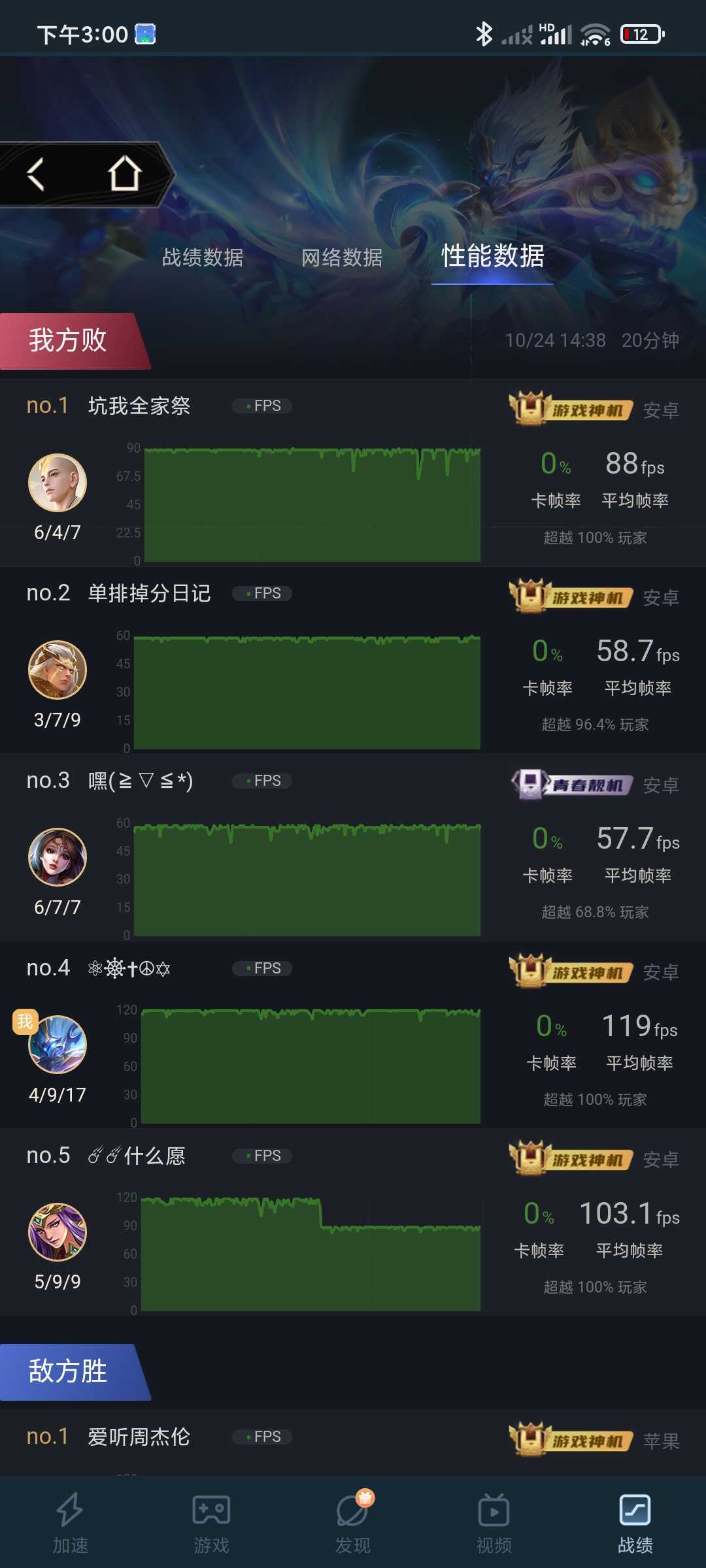Open player 坑我全家祭's avatar
This screenshot has height=1568, width=706.
(x=58, y=483)
